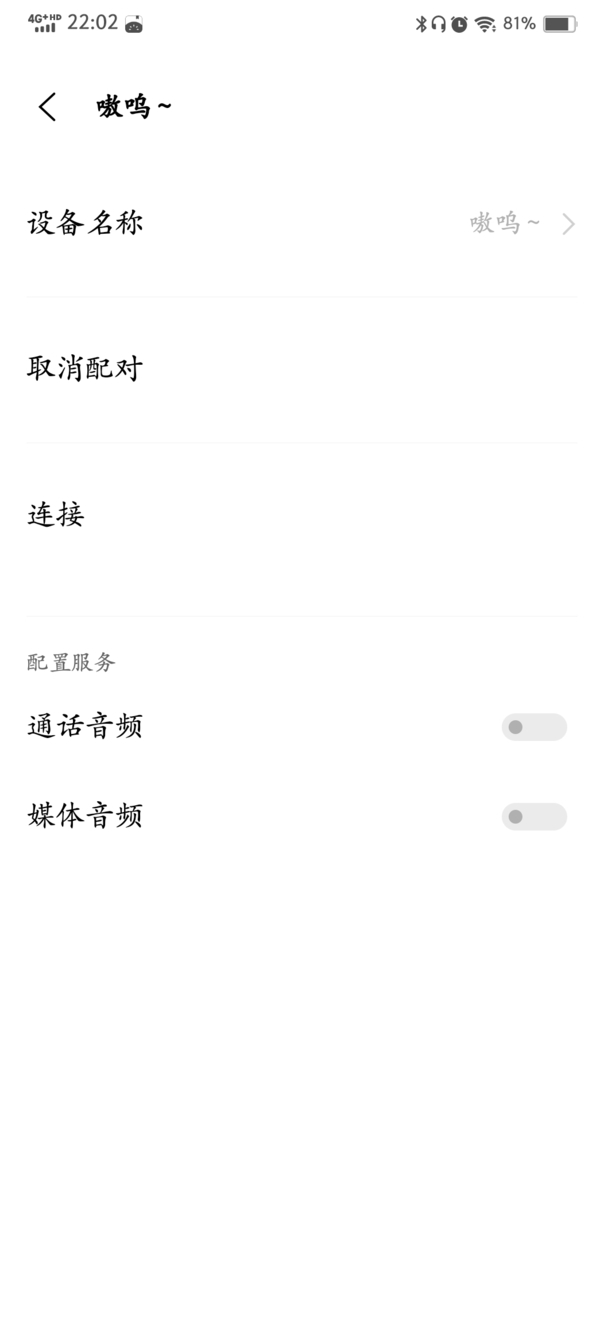Tap 取消配对 to unpair this device
The height and width of the screenshot is (1319, 612).
pyautogui.click(x=306, y=369)
